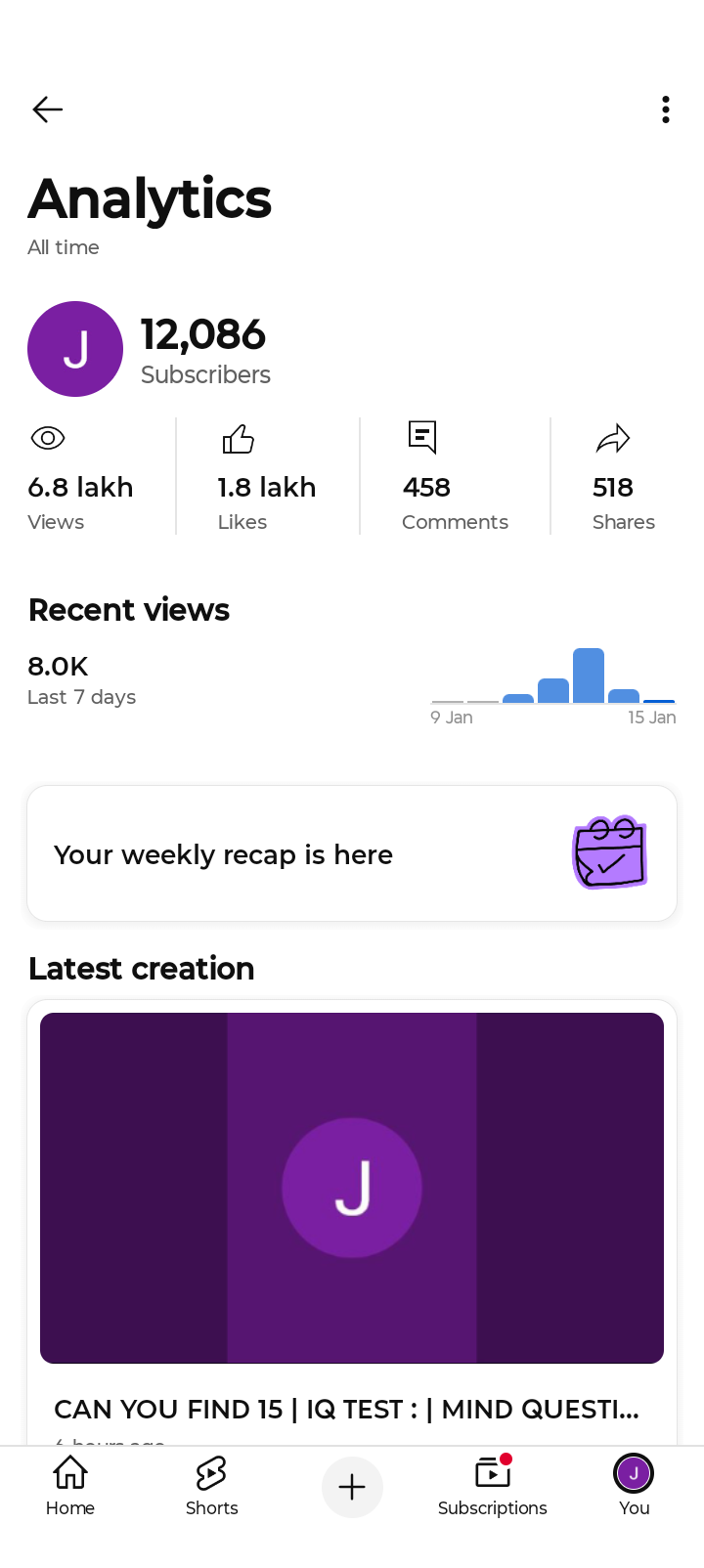Go back from Analytics

click(47, 109)
